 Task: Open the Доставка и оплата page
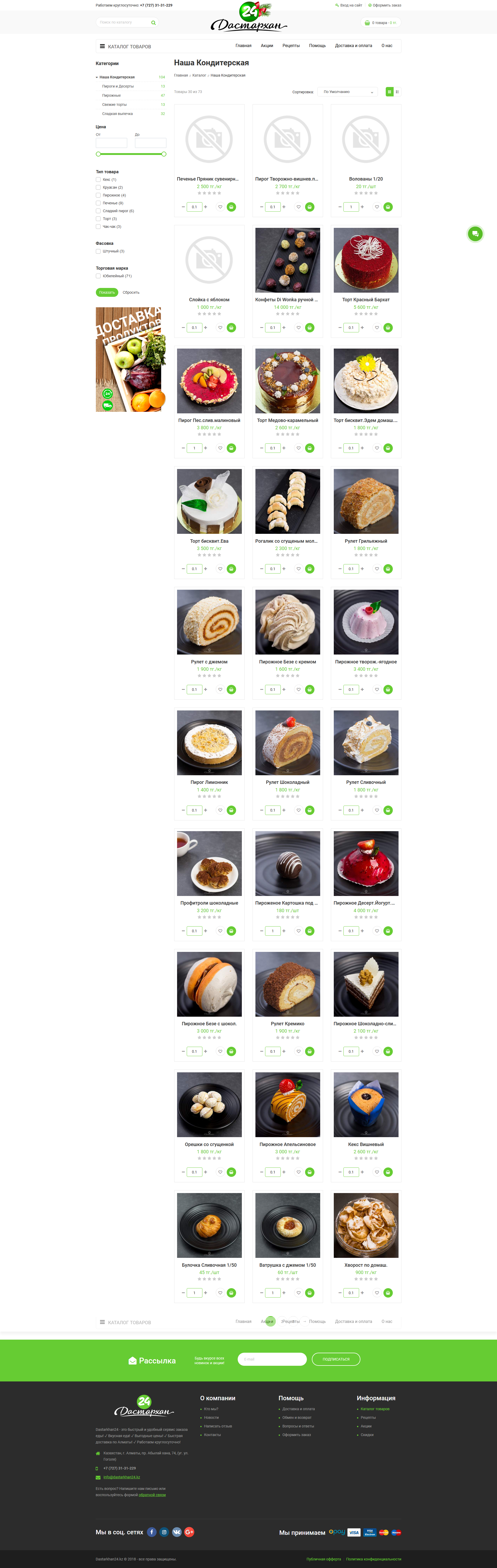point(353,46)
